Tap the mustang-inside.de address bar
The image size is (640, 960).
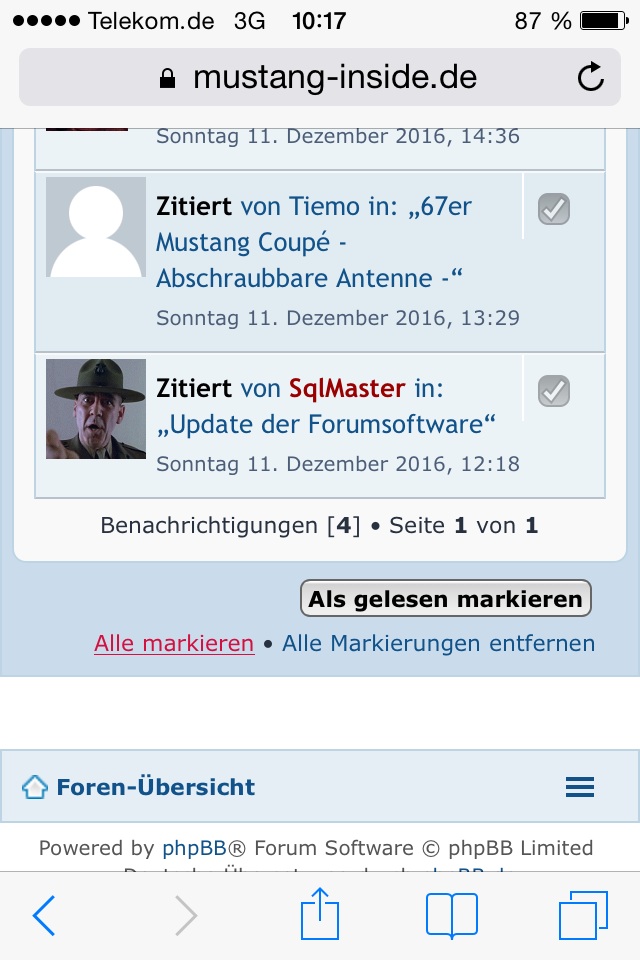click(x=320, y=77)
